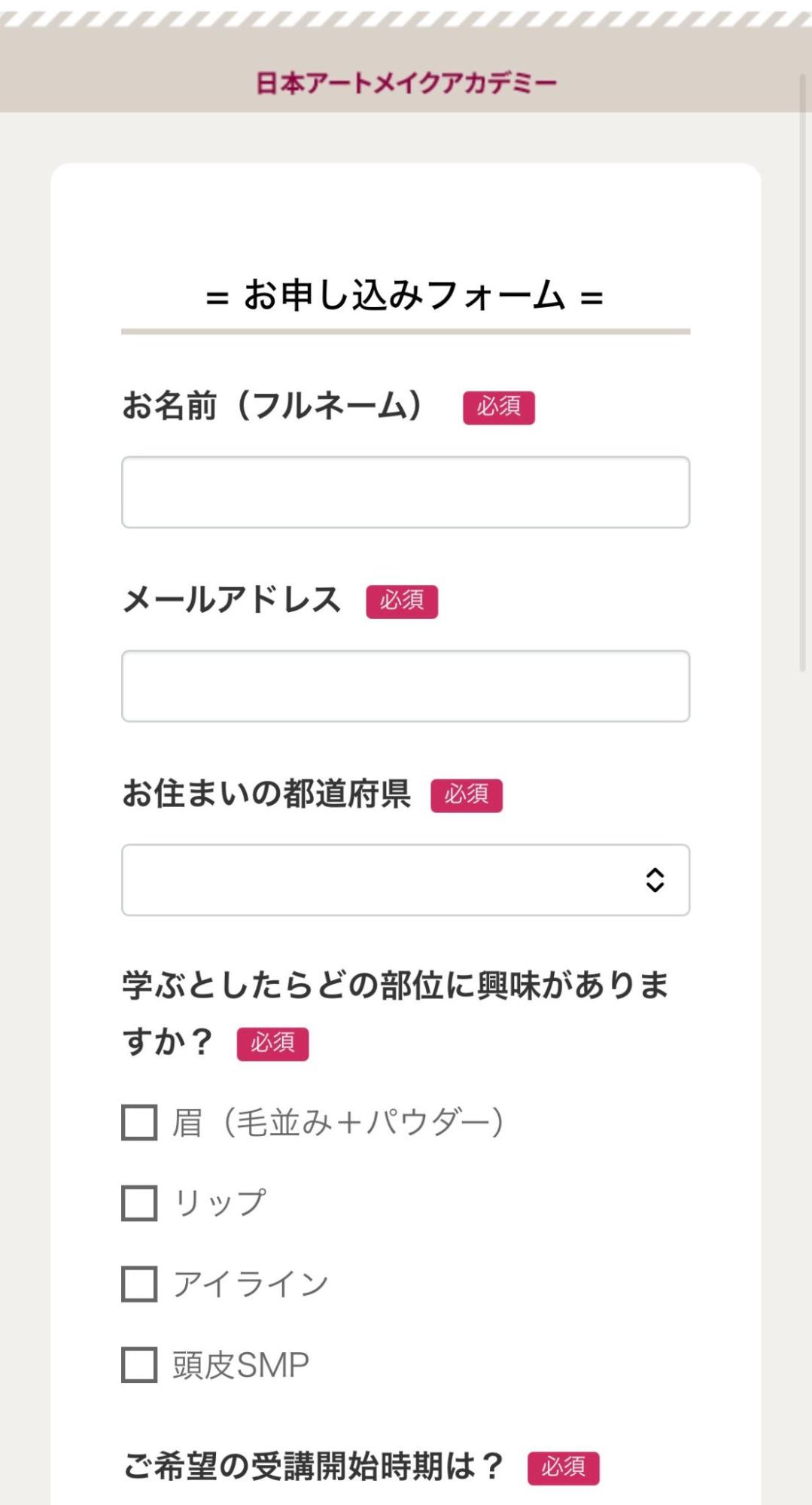The image size is (812, 1505).
Task: Open the お住まいの都道府県 dropdown
Action: coord(406,881)
